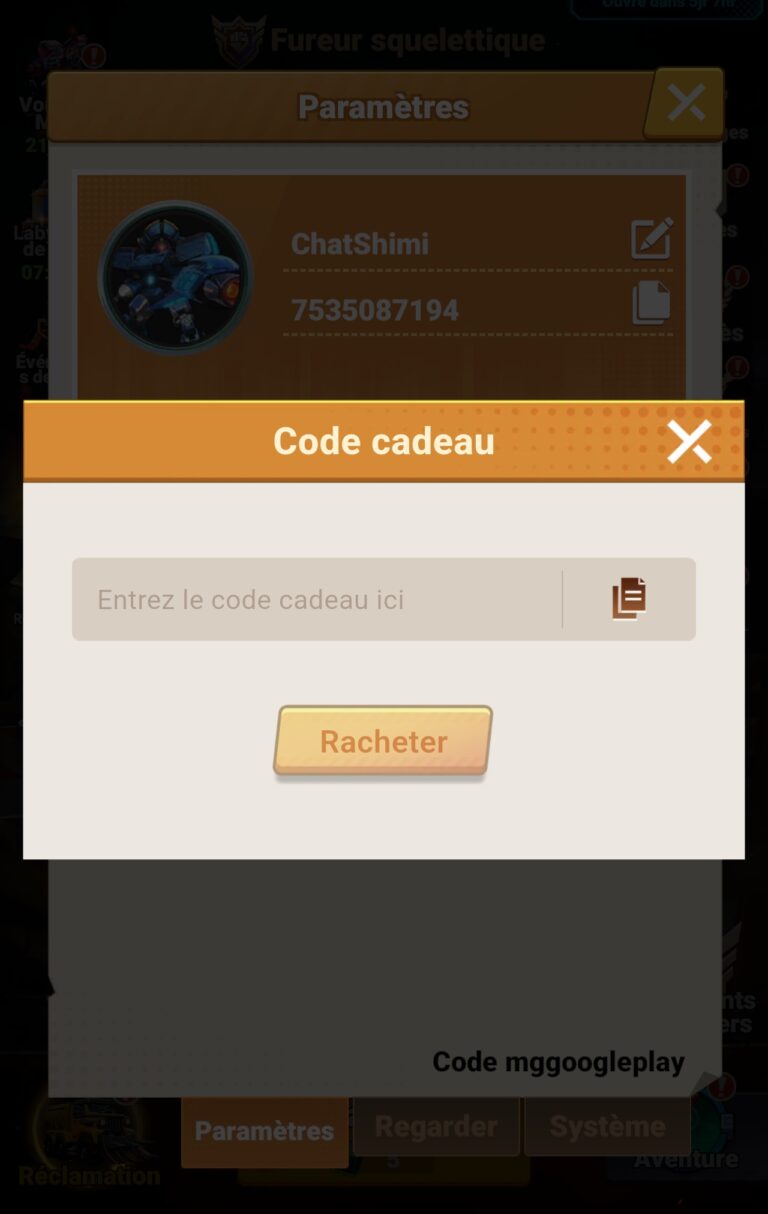Screen dimensions: 768x1214
Task: Select ChatShimi's mech avatar portrait
Action: click(174, 275)
